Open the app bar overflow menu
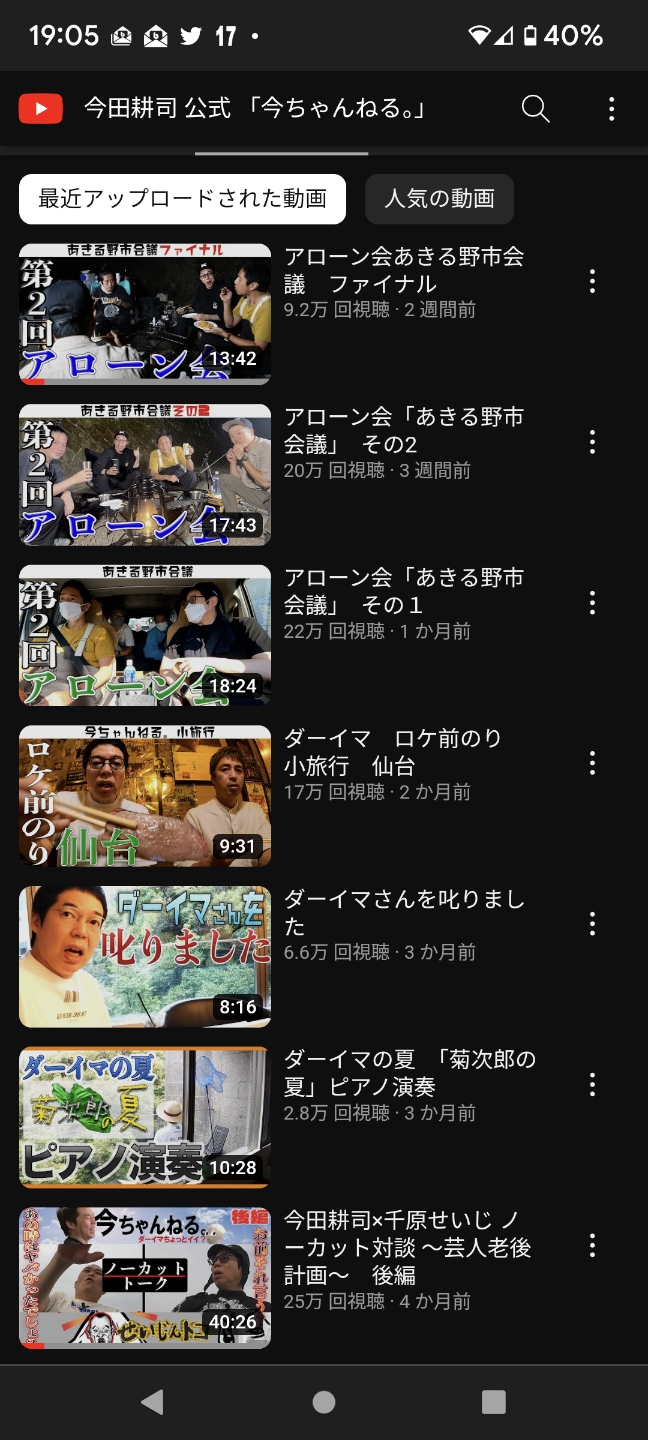 click(612, 109)
